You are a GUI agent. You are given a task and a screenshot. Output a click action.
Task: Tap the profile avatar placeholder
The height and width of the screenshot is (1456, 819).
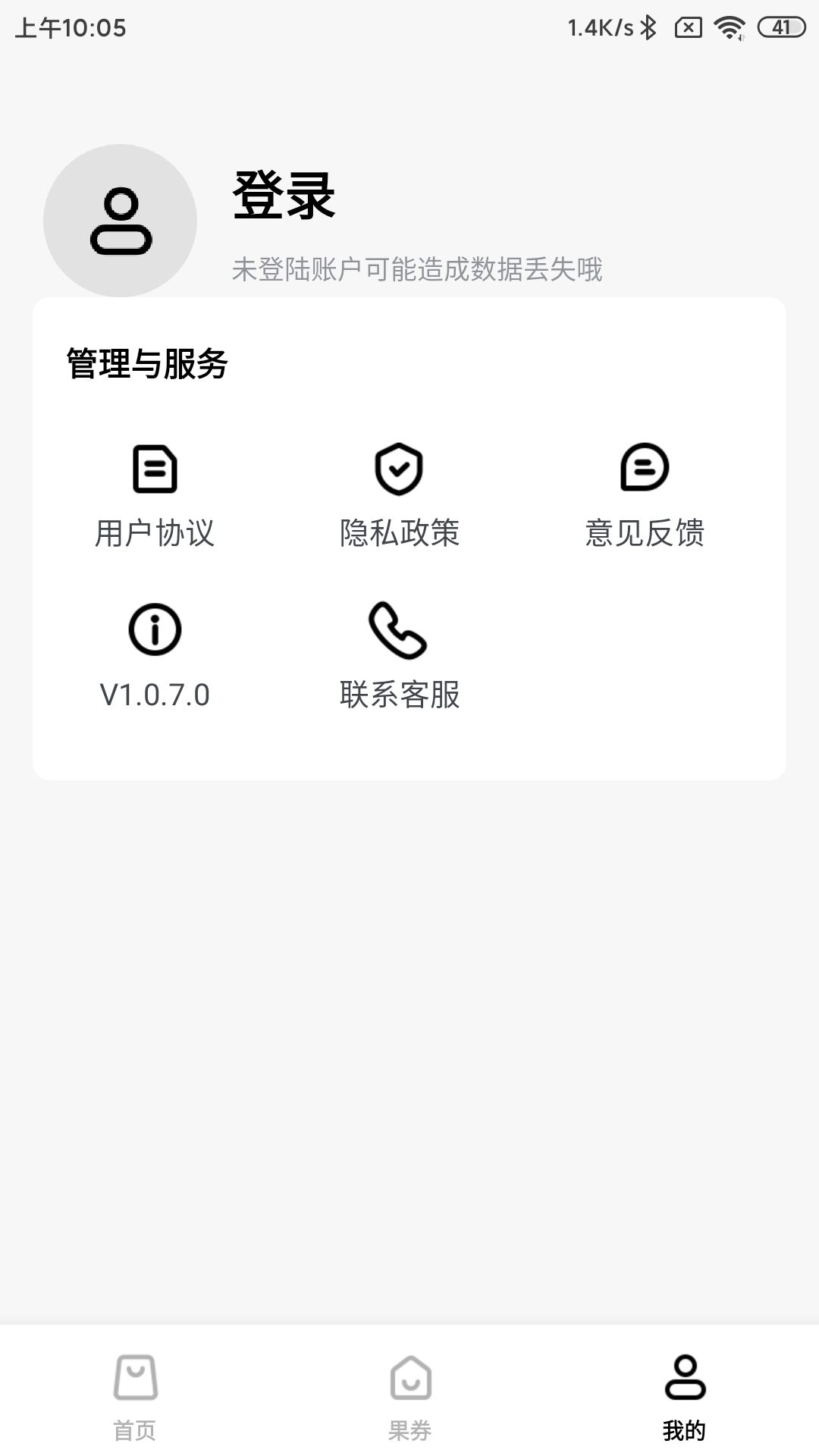click(120, 221)
